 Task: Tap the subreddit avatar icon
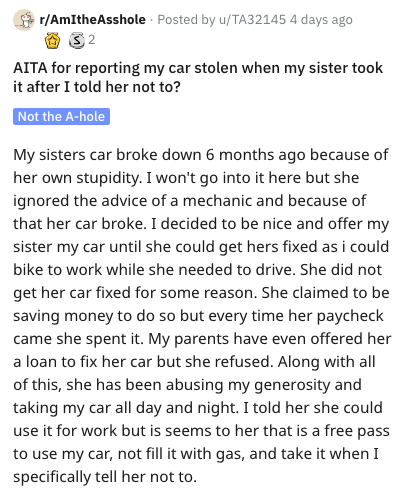(x=24, y=20)
